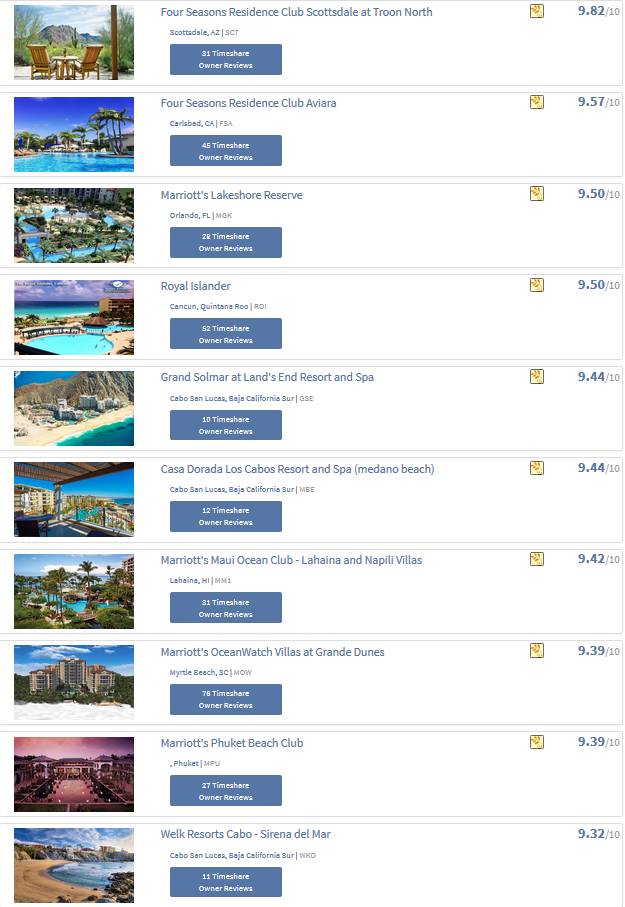
Task: View 52 owner reviews for Royal Islander
Action: [x=225, y=334]
